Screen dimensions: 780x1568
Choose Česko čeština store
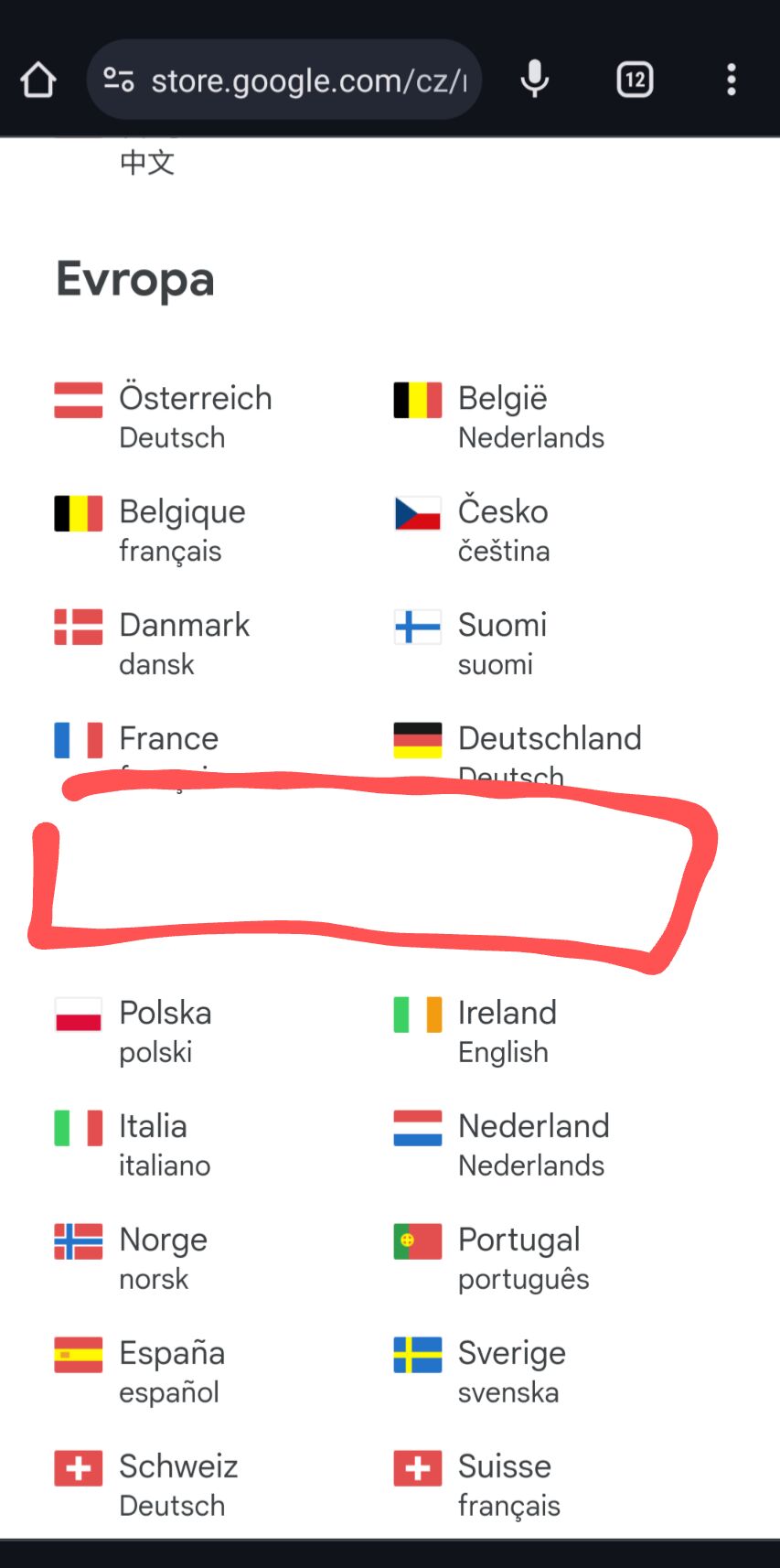[472, 531]
